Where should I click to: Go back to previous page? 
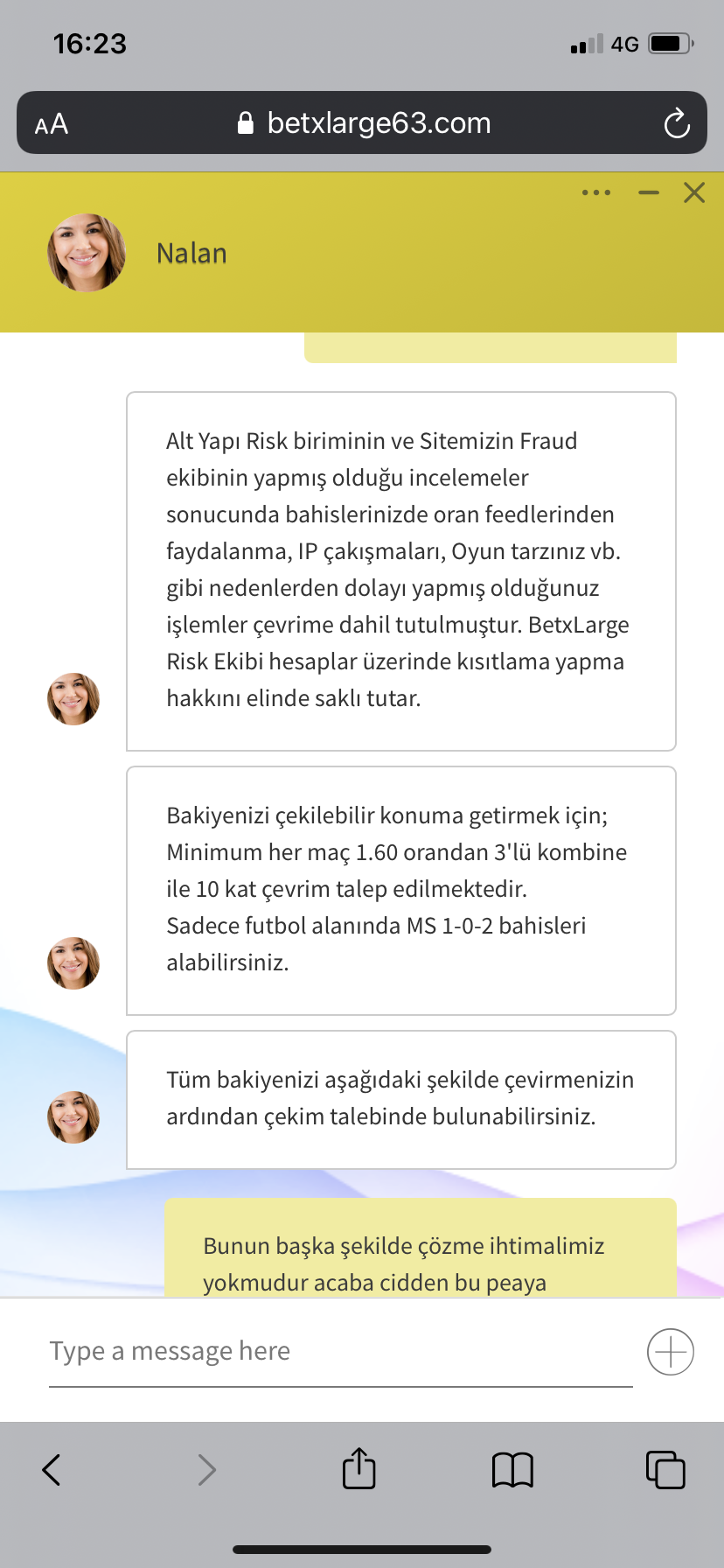[52, 1470]
